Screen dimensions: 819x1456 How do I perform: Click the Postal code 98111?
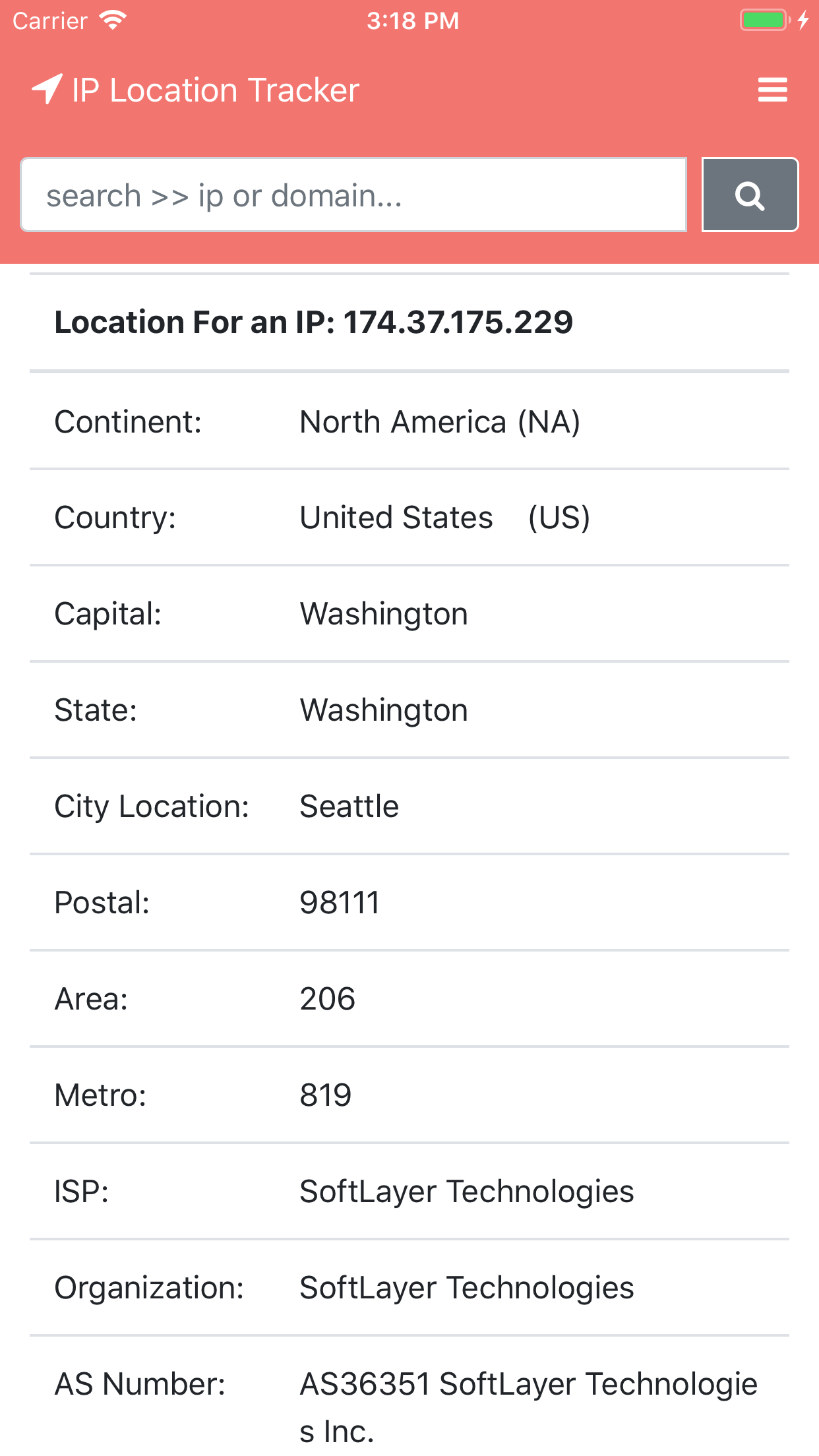click(x=339, y=902)
